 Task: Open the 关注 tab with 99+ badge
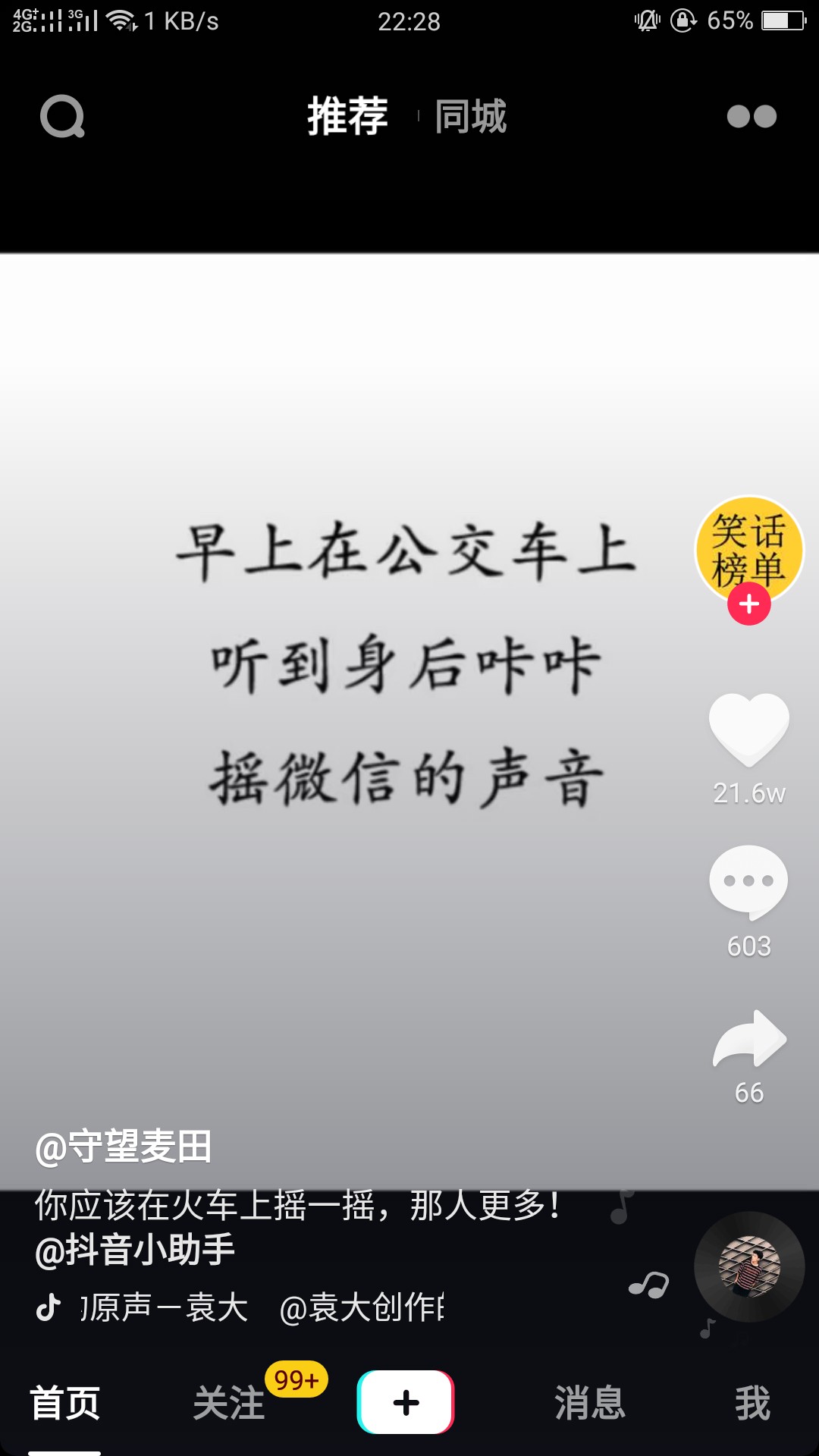(229, 1403)
